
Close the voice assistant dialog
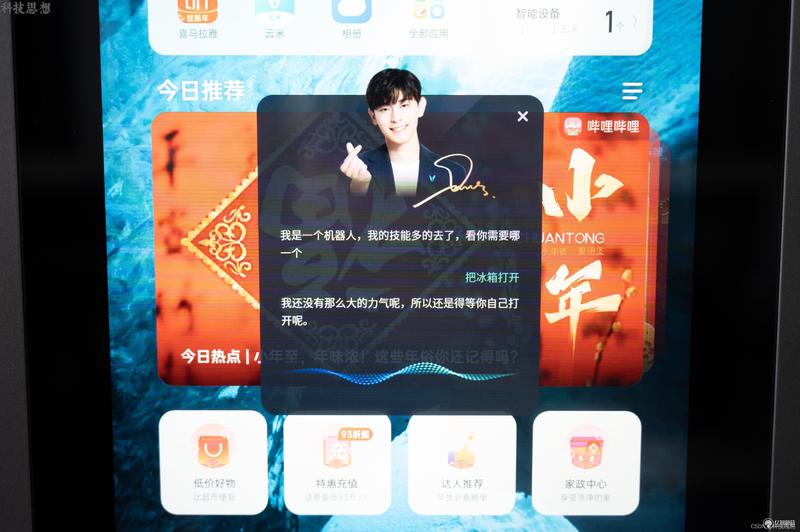(522, 116)
